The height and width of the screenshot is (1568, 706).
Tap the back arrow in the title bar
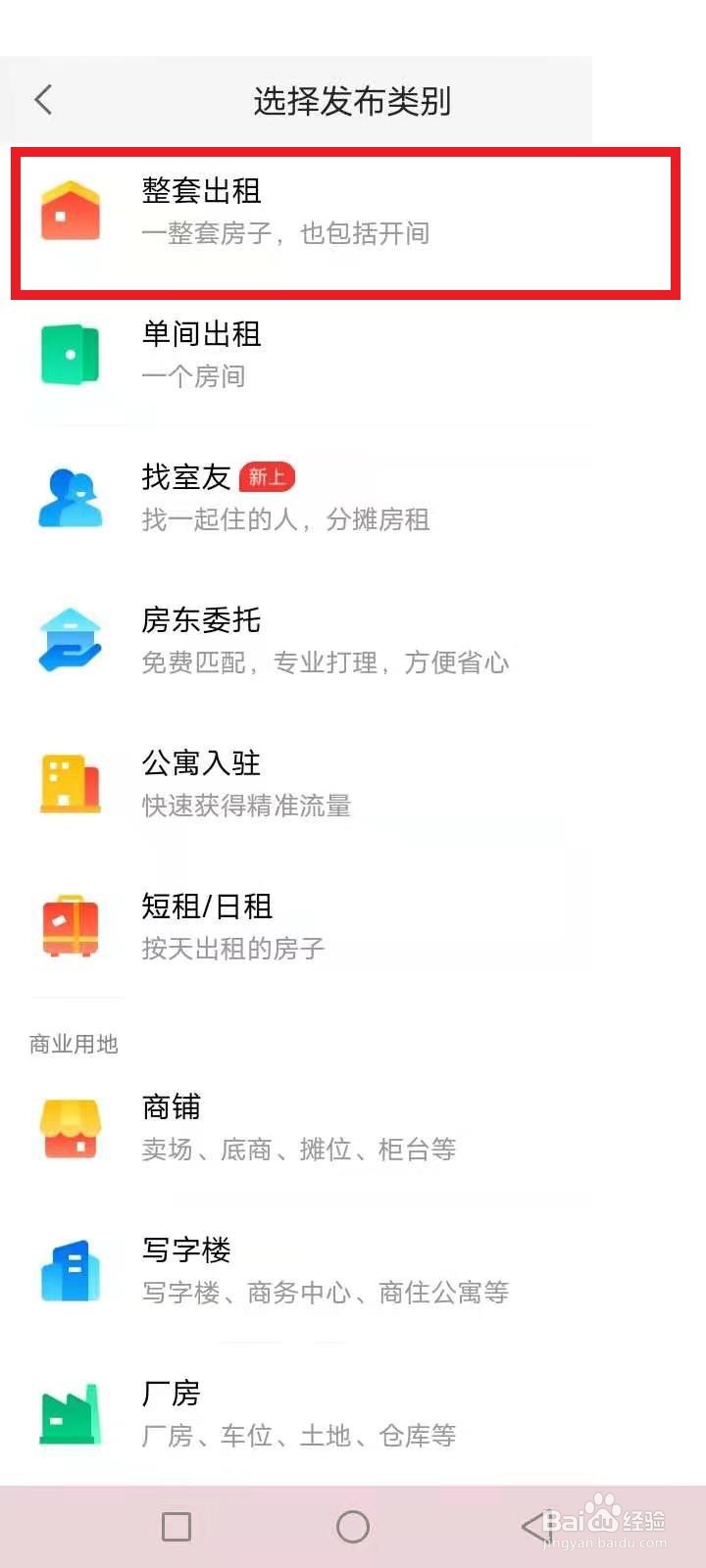(x=42, y=99)
